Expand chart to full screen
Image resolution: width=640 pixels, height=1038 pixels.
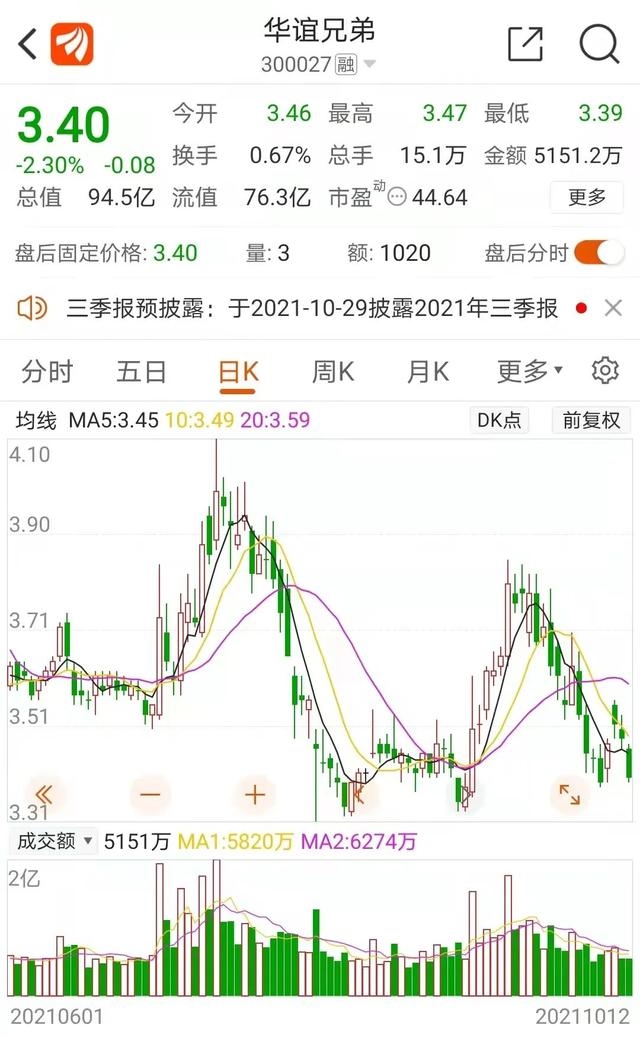click(569, 795)
